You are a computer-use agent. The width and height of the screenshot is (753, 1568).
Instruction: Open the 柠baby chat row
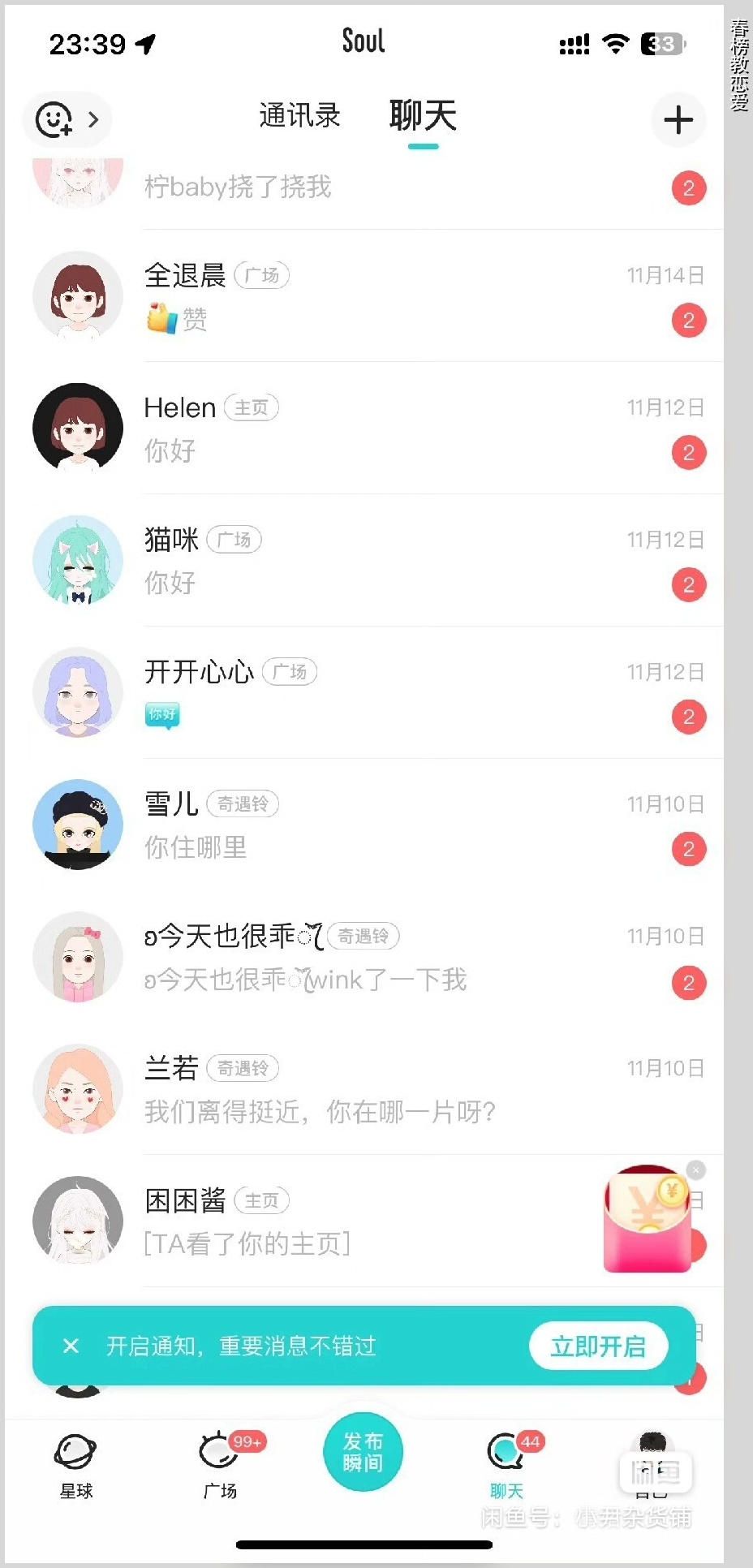365,187
